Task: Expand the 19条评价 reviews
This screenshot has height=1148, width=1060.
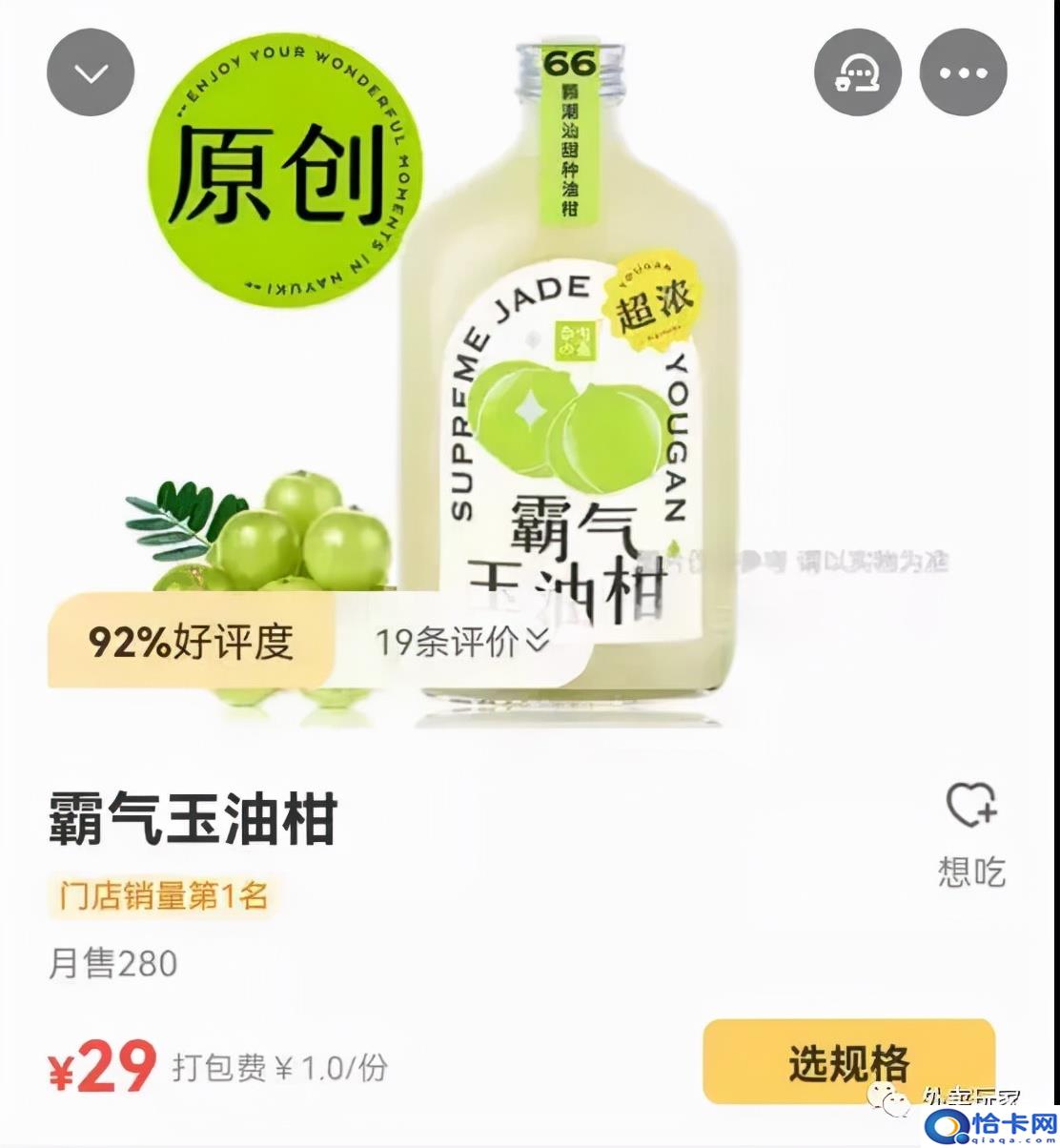Action: (462, 642)
